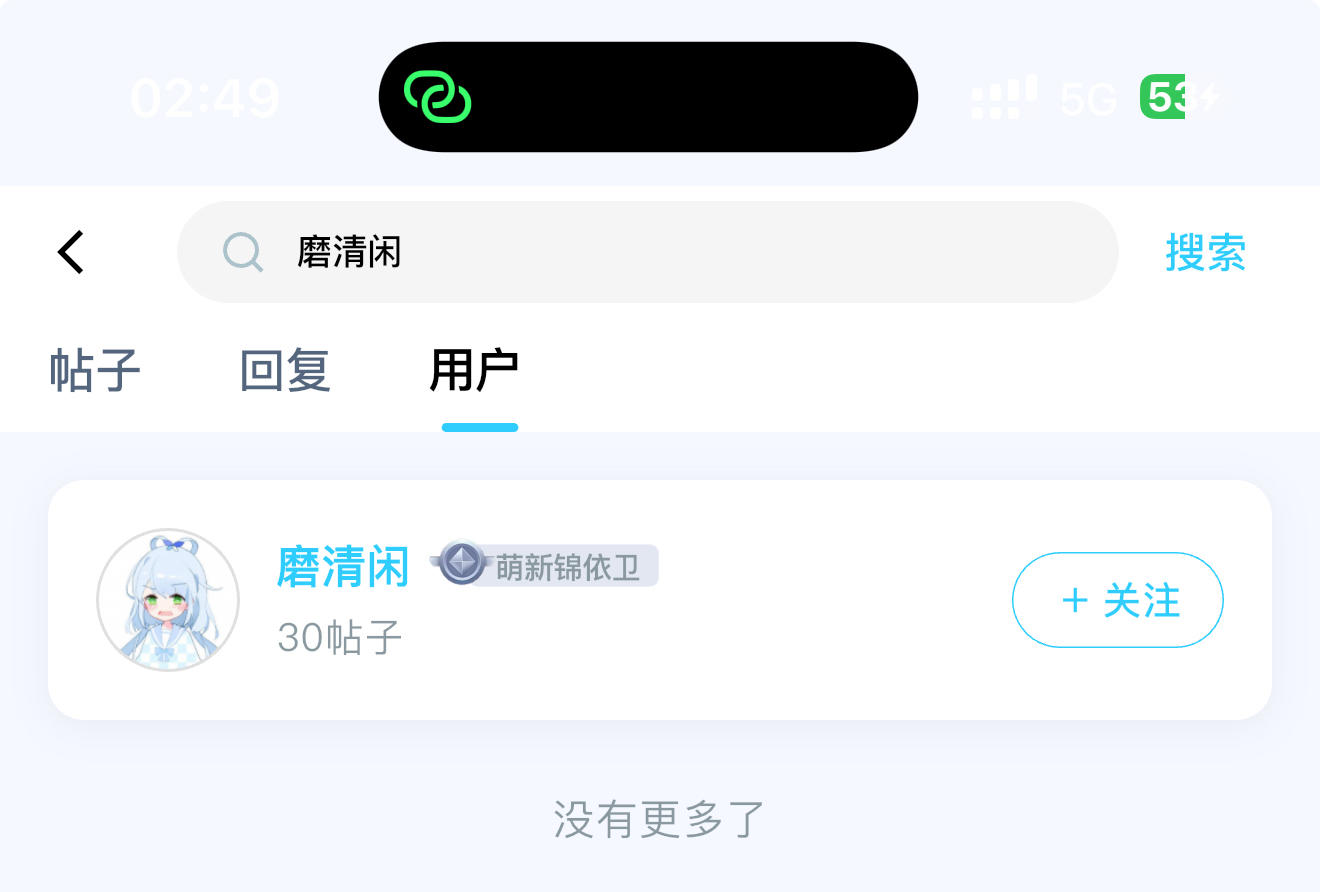Viewport: 1320px width, 892px height.
Task: Tap the 搜索 button
Action: click(x=1205, y=252)
